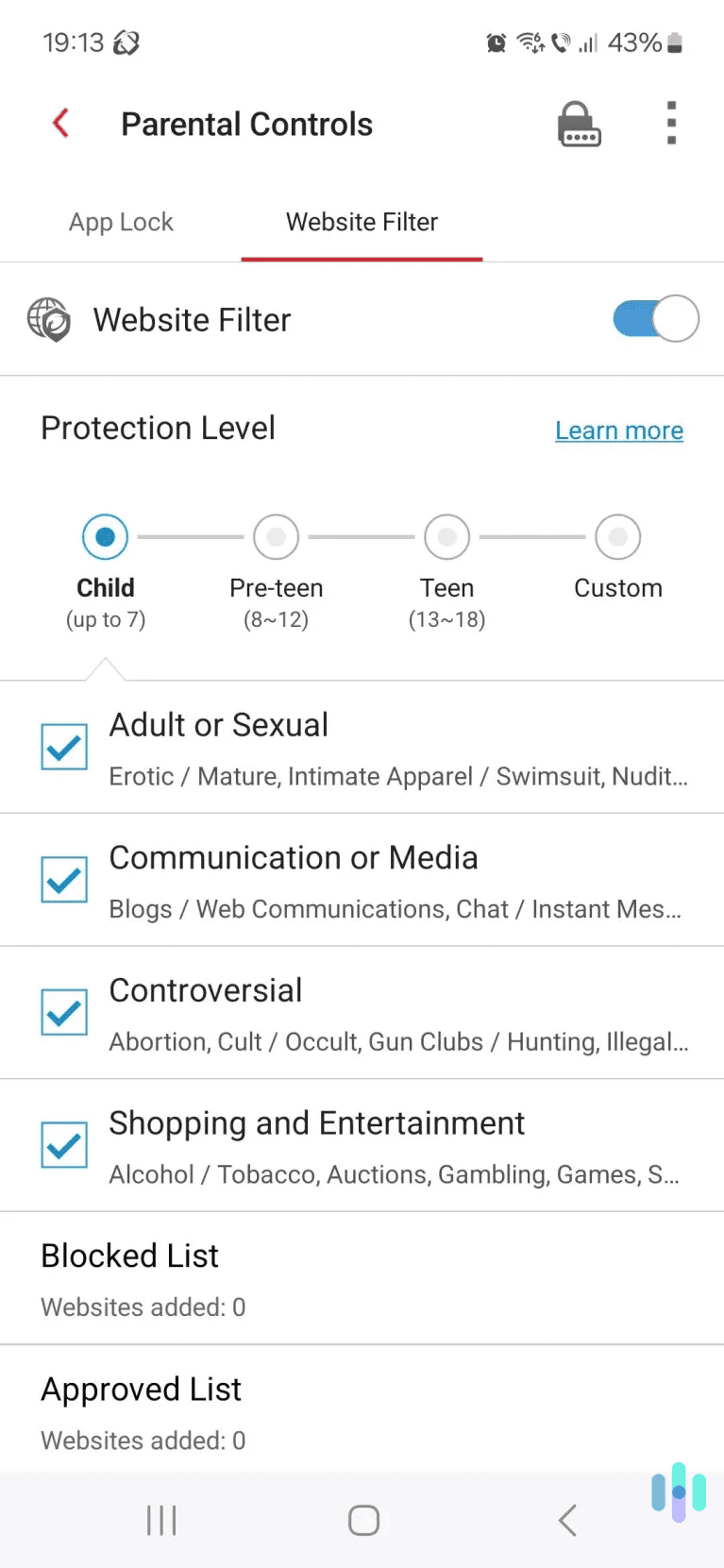This screenshot has height=1568, width=724.
Task: Open the Blocked List
Action: pyautogui.click(x=128, y=1256)
